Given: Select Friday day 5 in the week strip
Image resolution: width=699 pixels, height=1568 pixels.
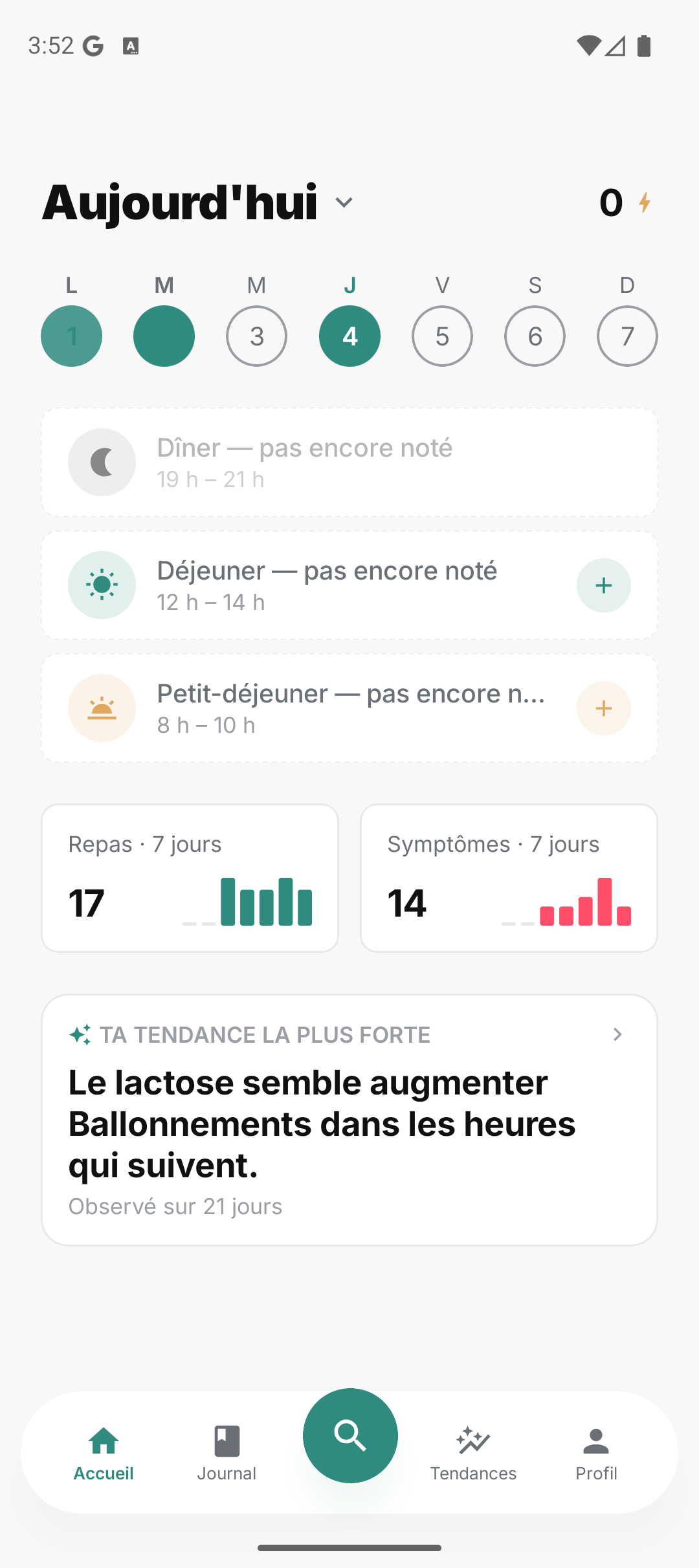Looking at the screenshot, I should [x=442, y=336].
